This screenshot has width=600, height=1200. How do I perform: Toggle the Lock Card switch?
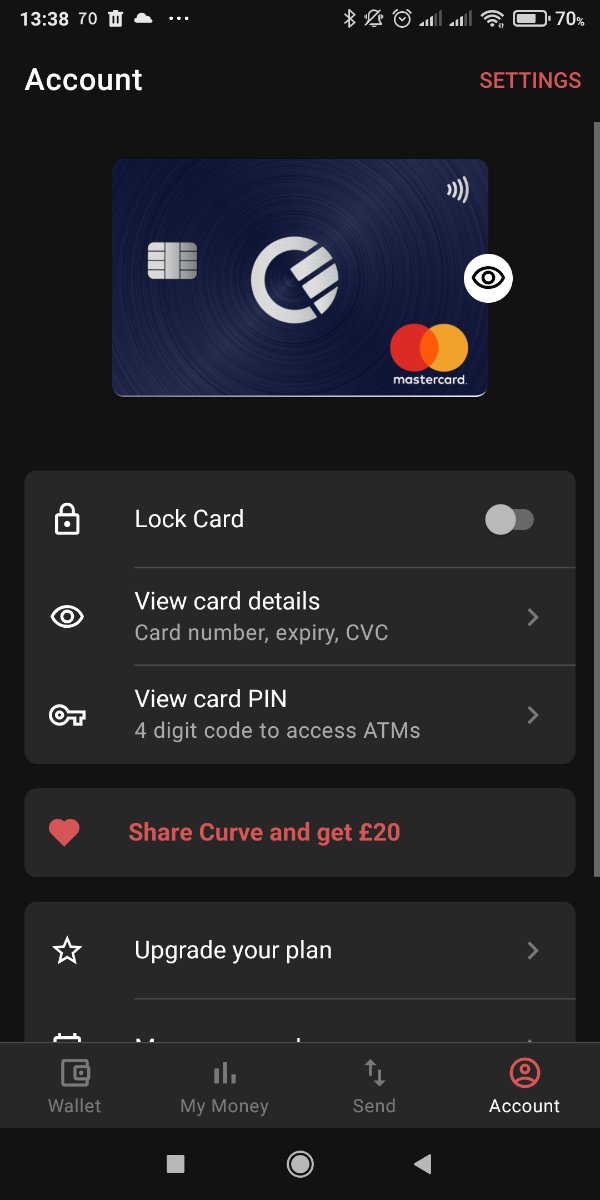pos(510,520)
